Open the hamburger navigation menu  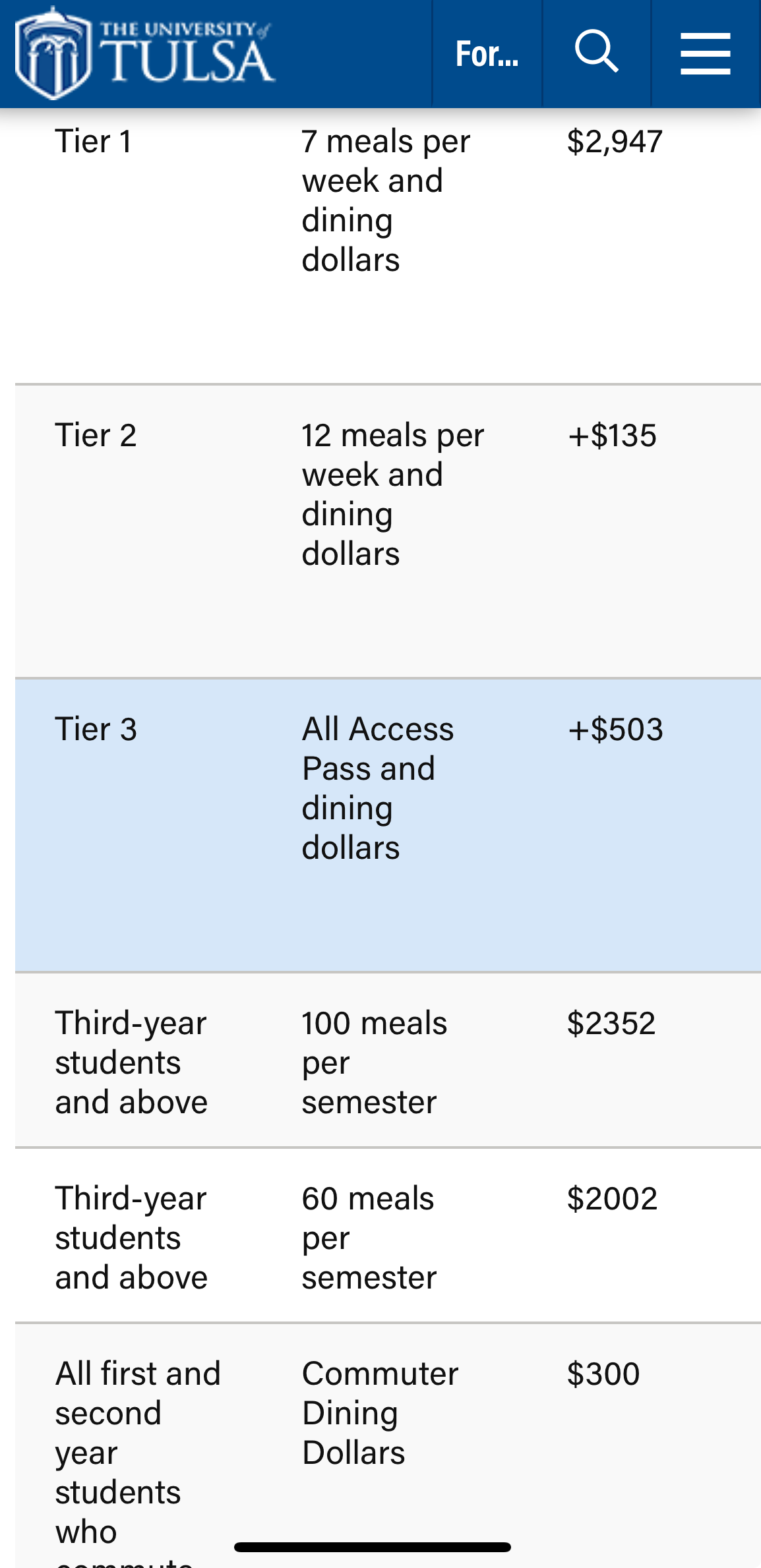[705, 53]
